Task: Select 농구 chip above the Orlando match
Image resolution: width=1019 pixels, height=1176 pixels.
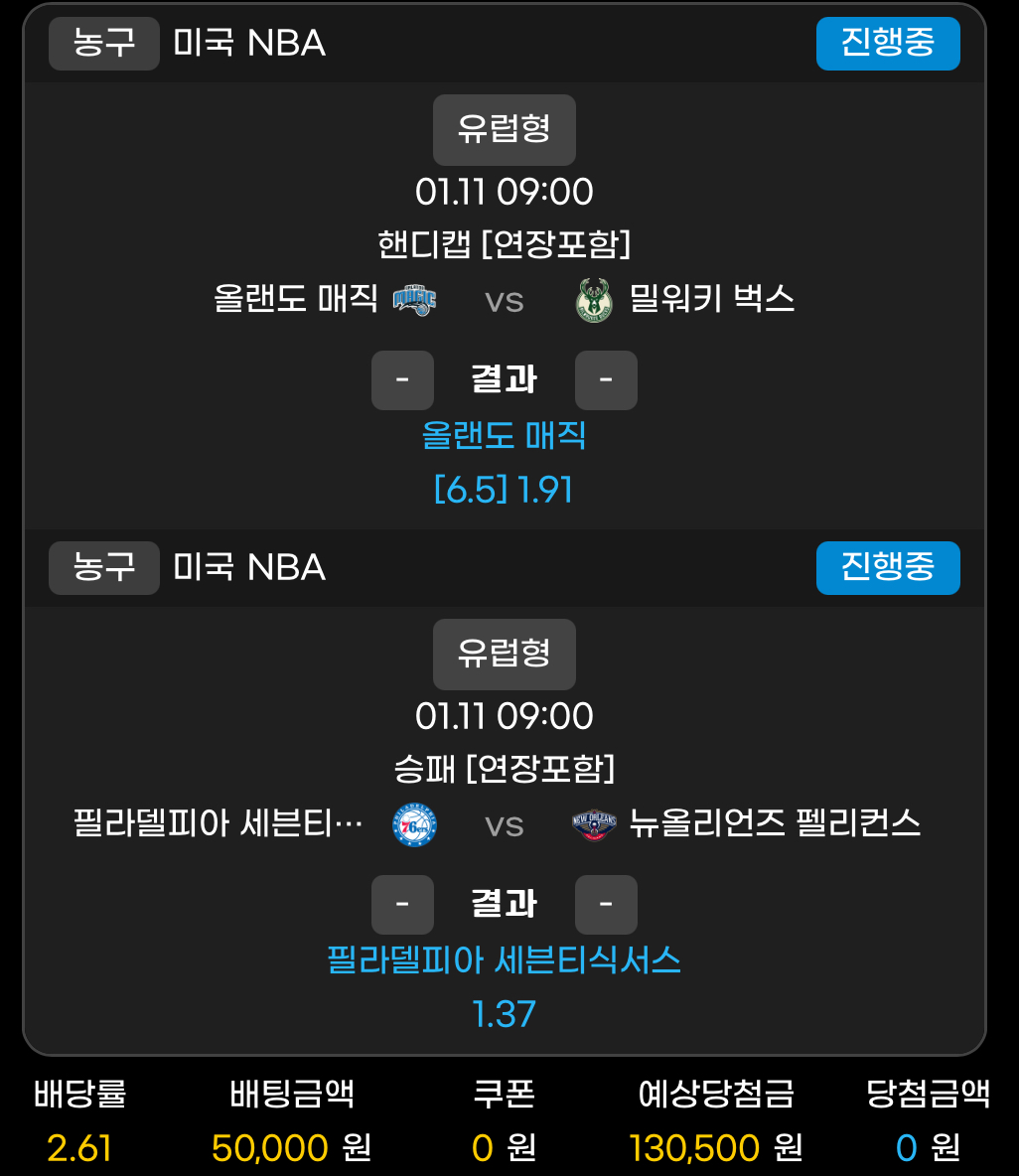Action: click(104, 44)
